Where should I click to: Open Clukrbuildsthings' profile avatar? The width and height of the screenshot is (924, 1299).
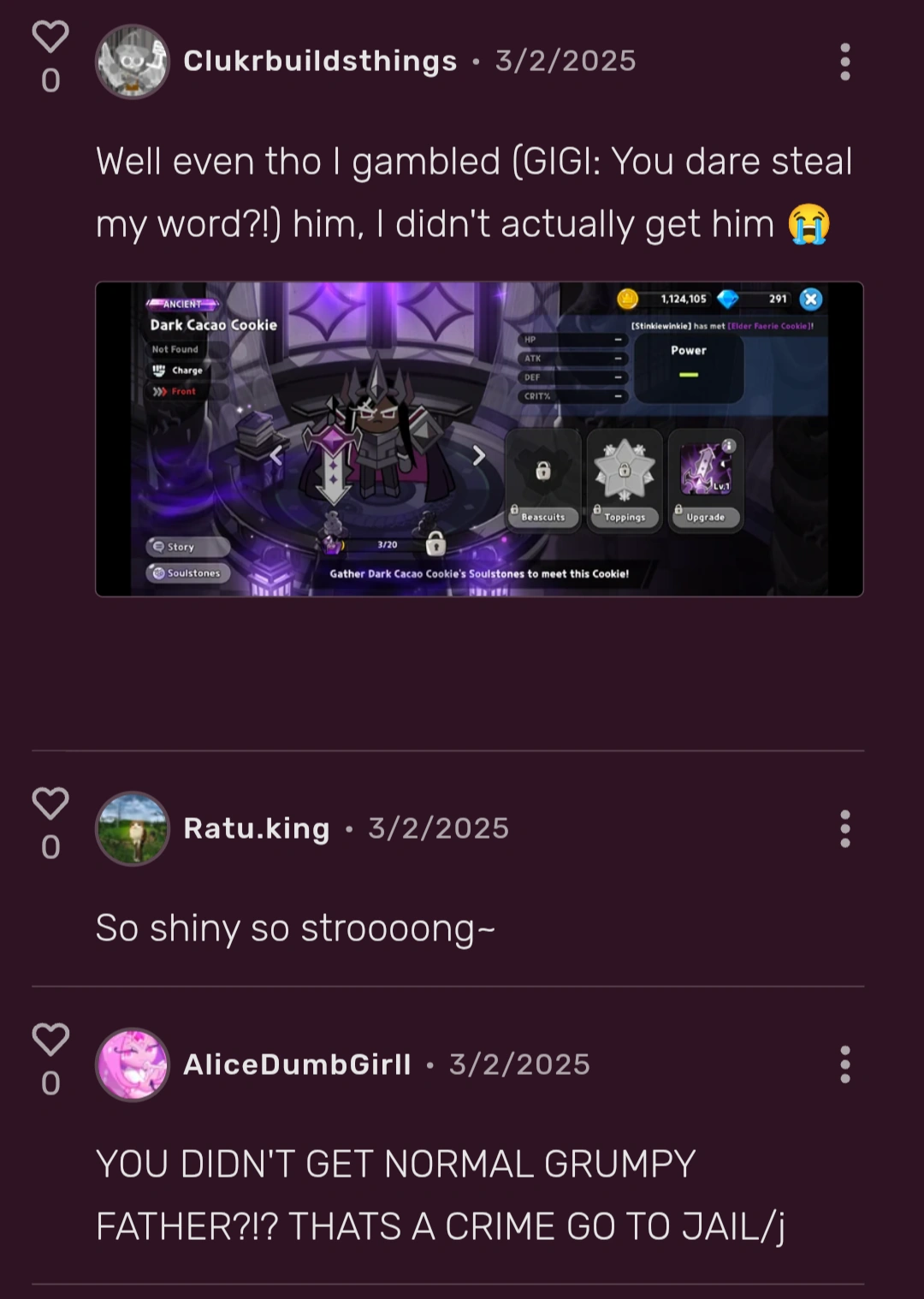132,62
